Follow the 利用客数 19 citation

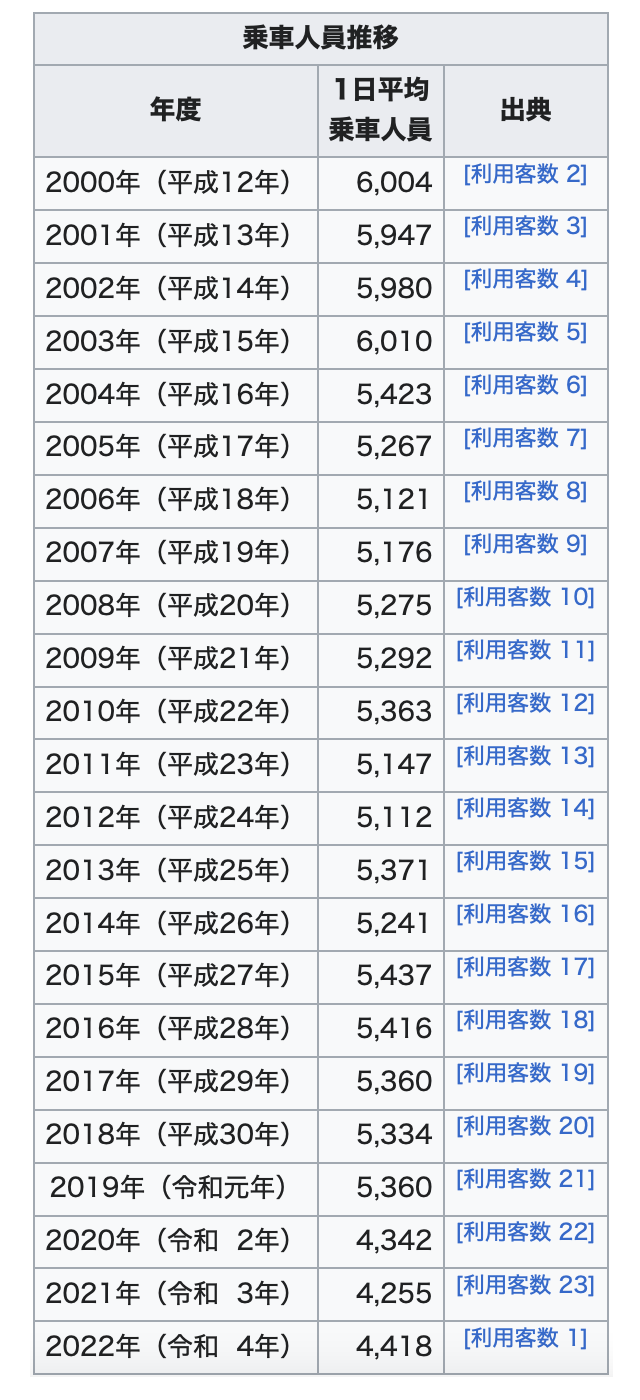tap(525, 1073)
